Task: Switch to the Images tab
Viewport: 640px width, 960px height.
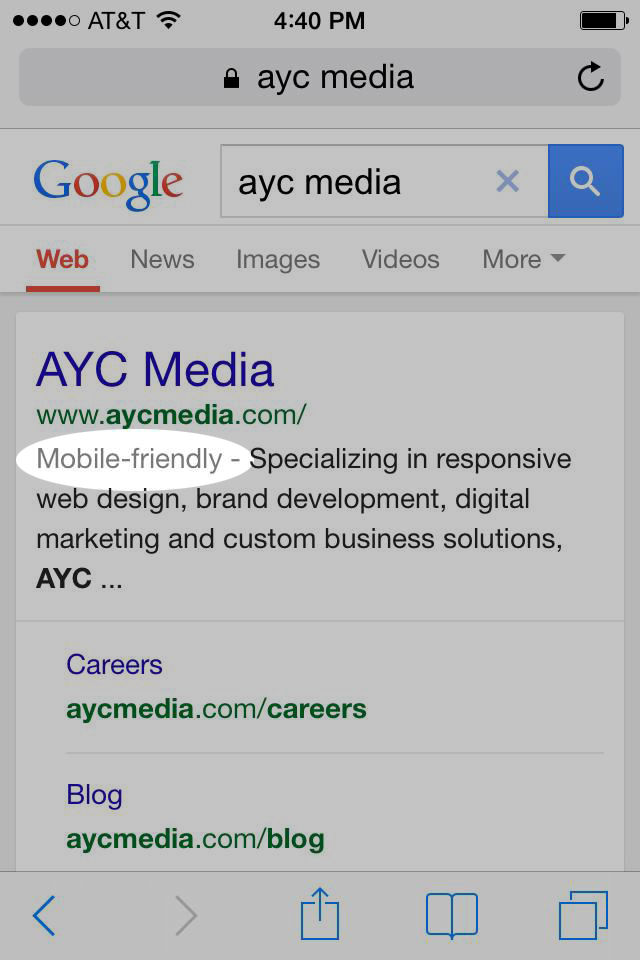Action: coord(278,259)
